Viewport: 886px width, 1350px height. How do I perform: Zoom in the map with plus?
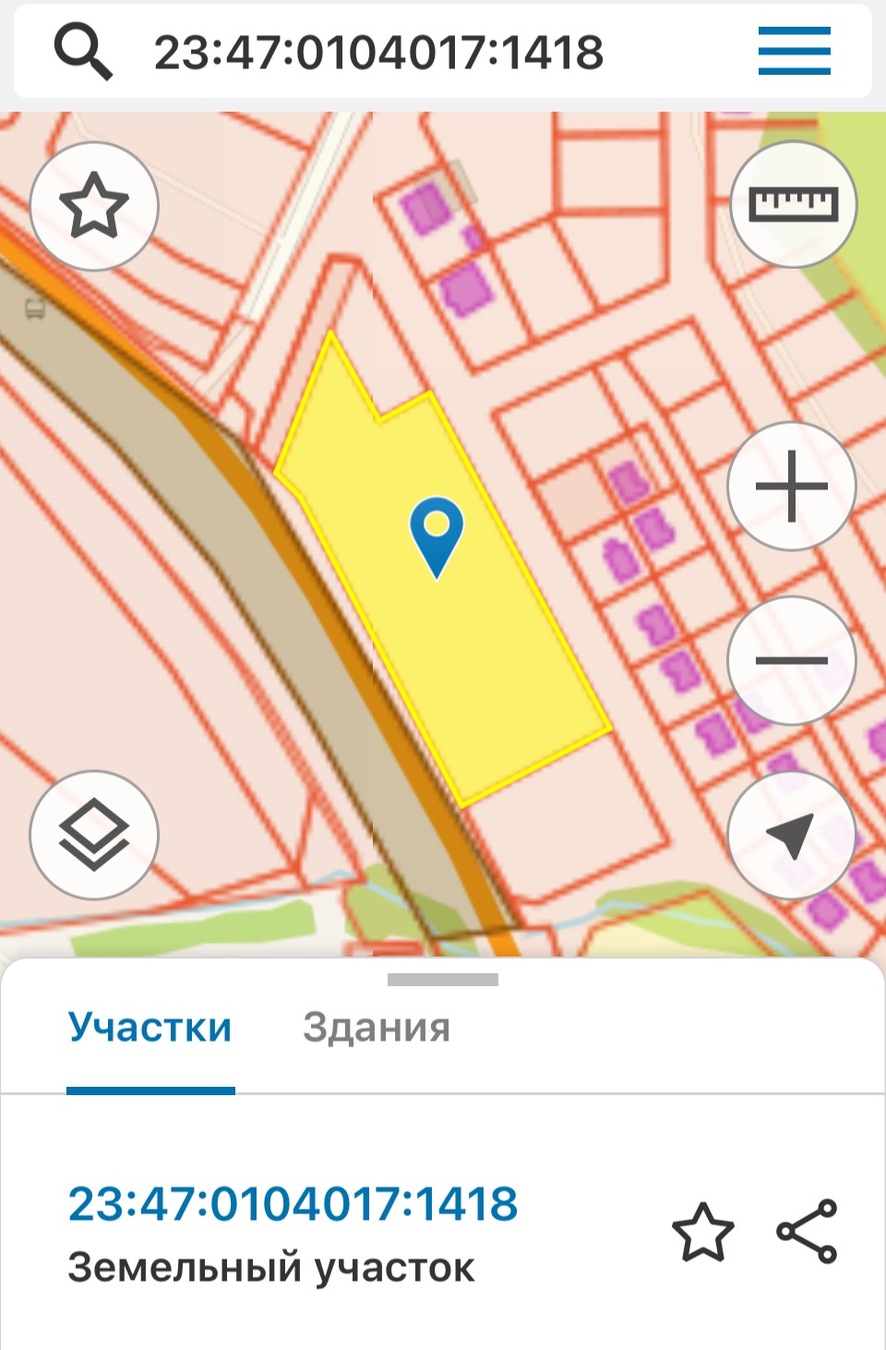click(791, 487)
